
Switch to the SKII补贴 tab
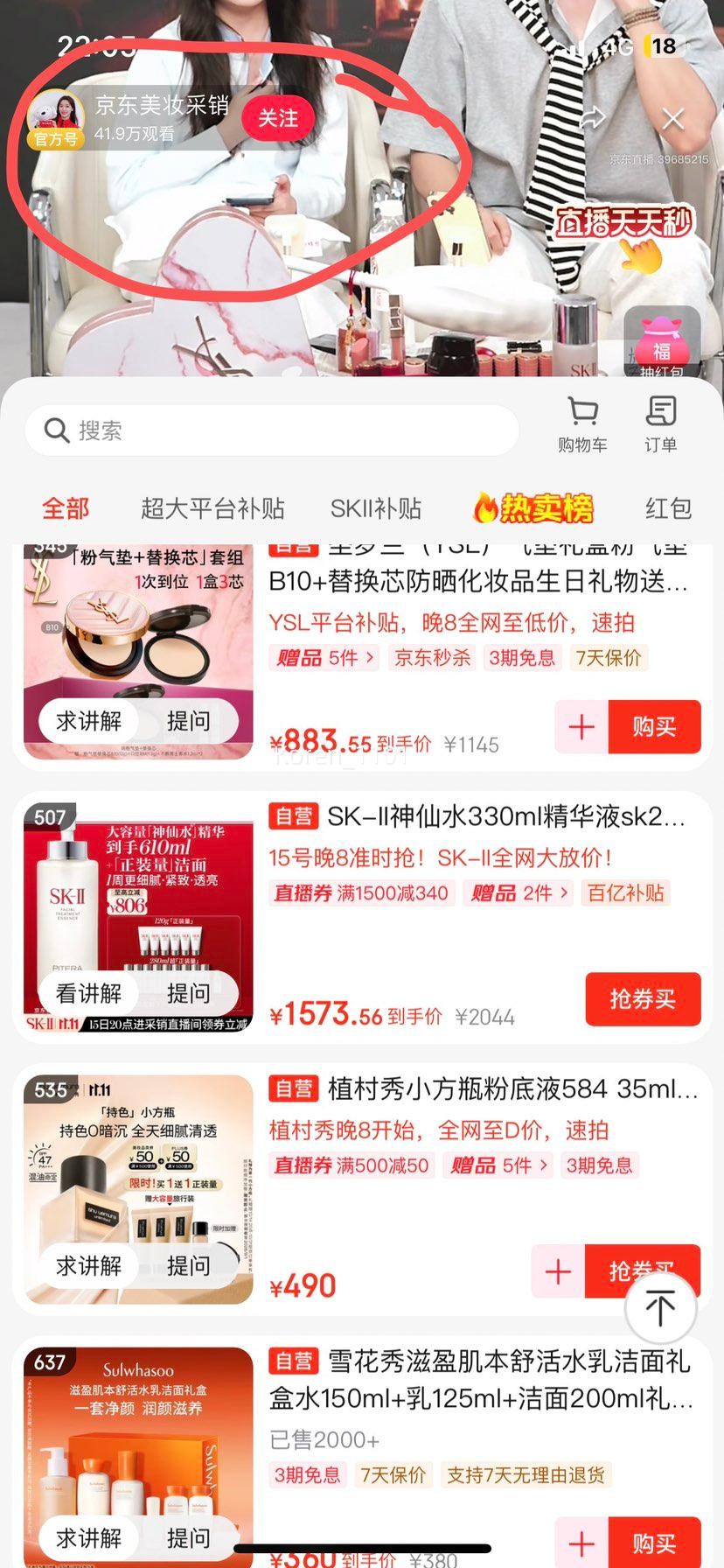point(375,508)
